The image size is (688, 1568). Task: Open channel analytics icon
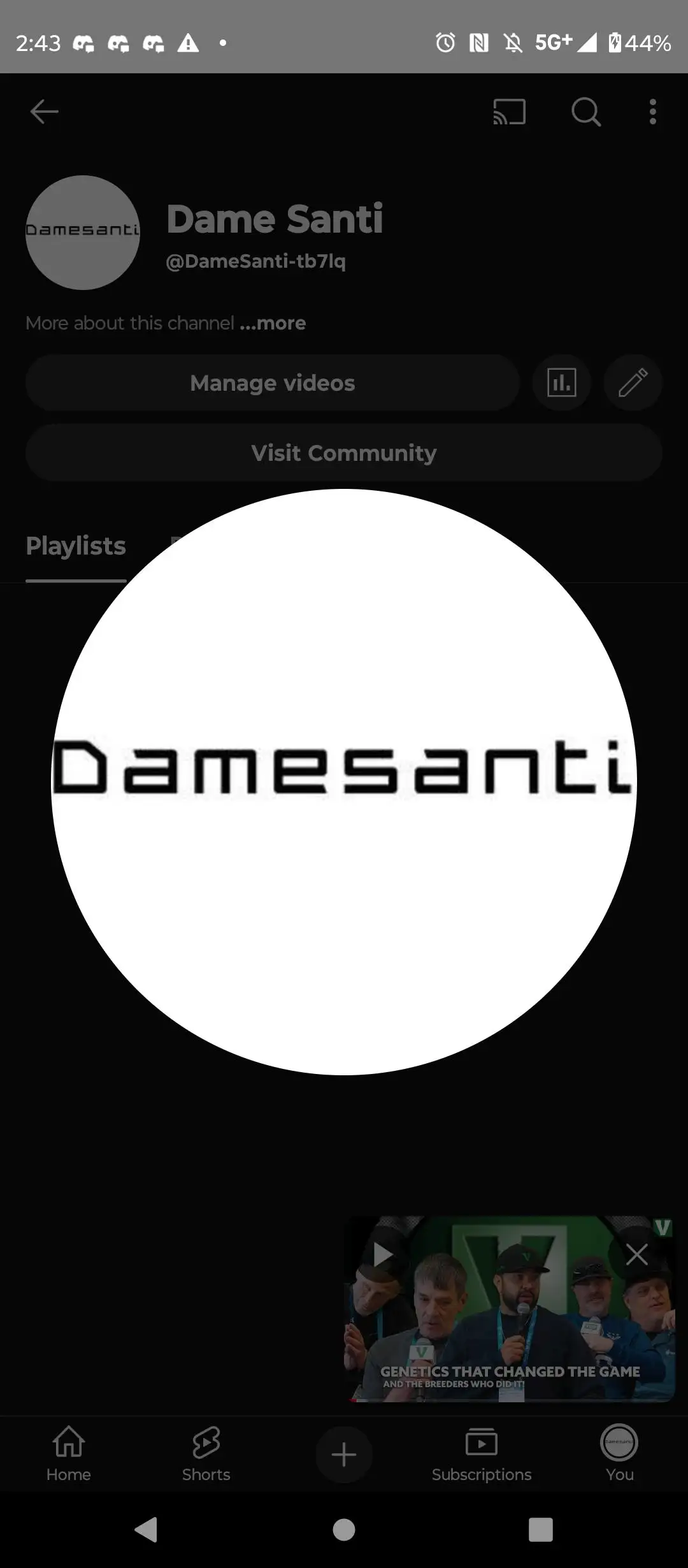[561, 383]
